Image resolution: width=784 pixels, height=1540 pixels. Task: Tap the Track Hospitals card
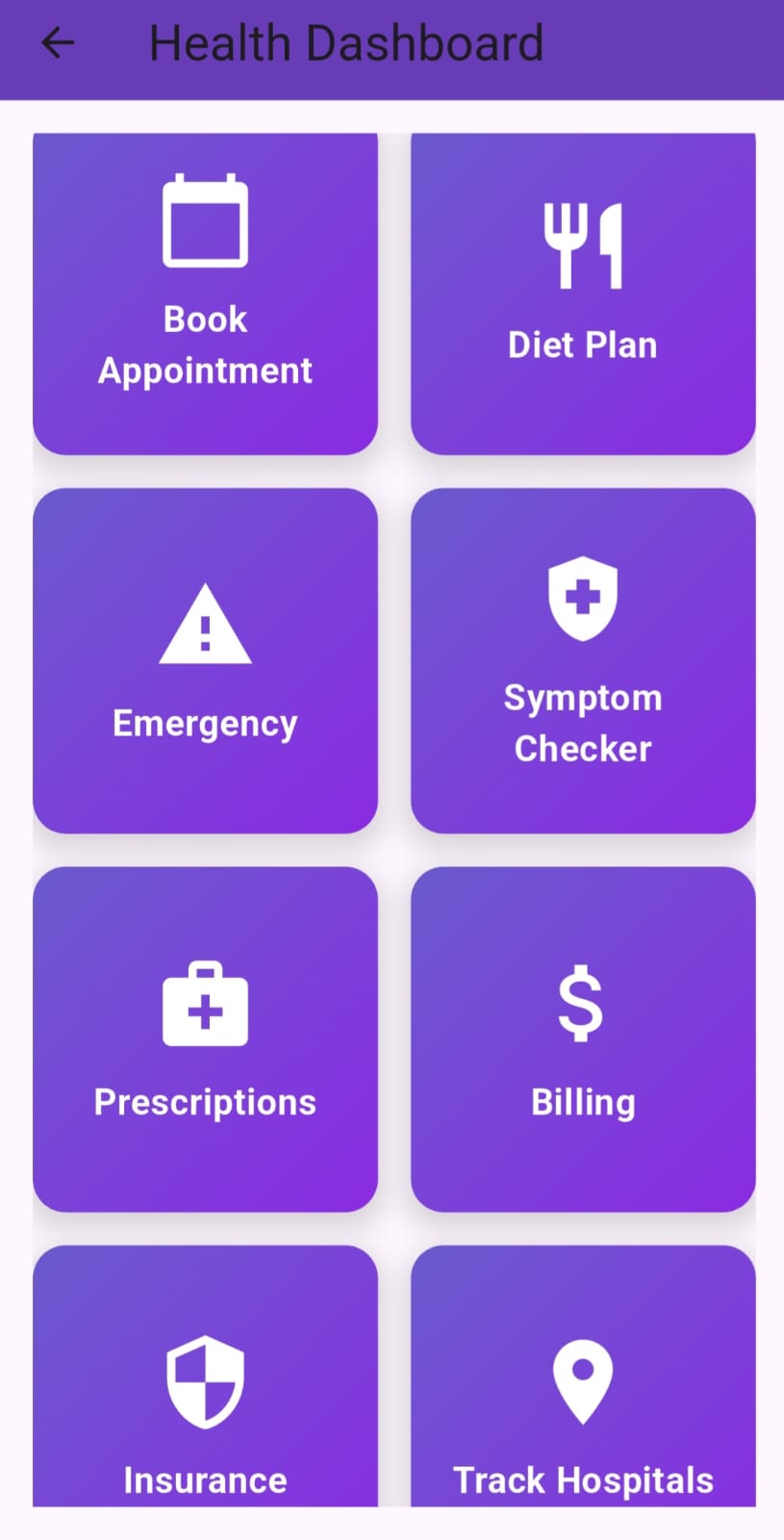pos(583,1376)
